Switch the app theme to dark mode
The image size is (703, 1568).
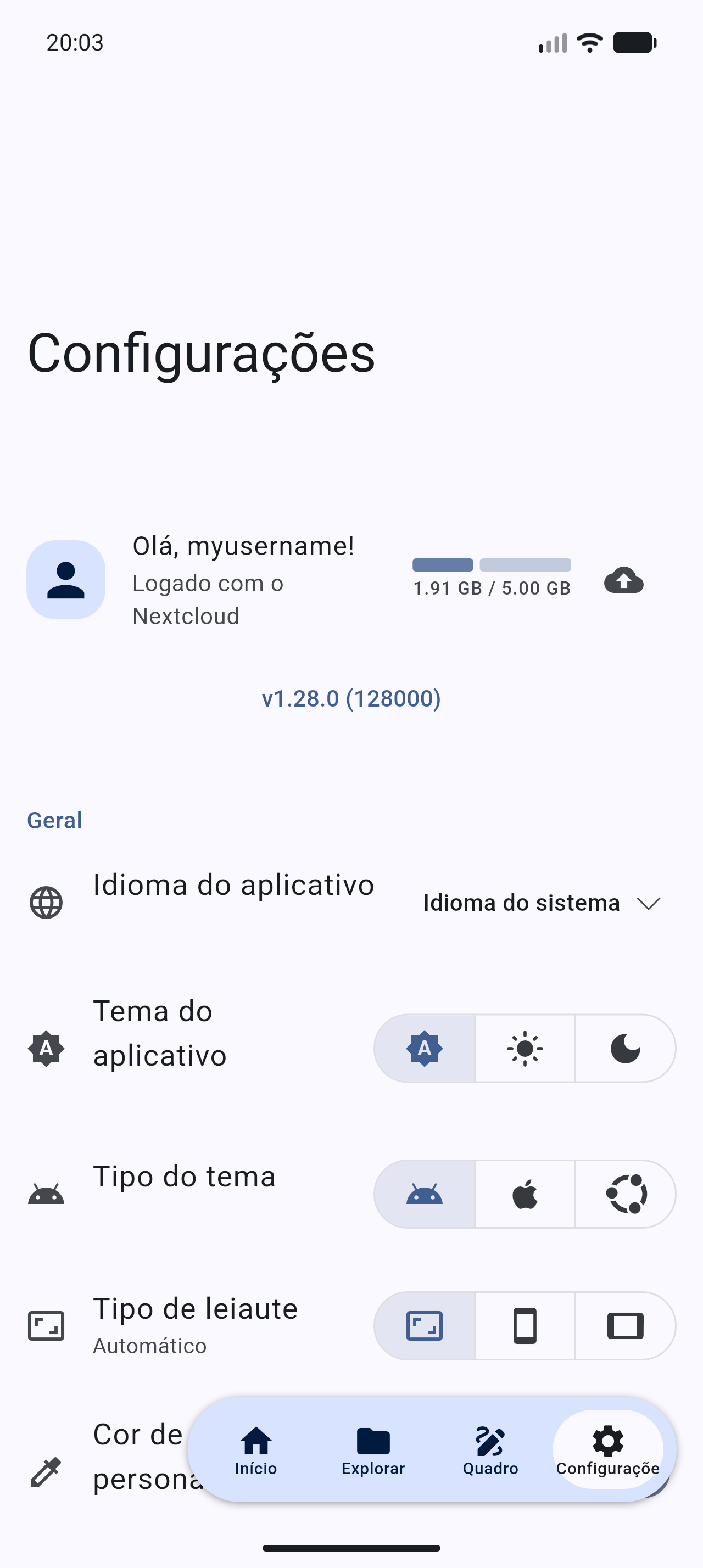pyautogui.click(x=625, y=1048)
